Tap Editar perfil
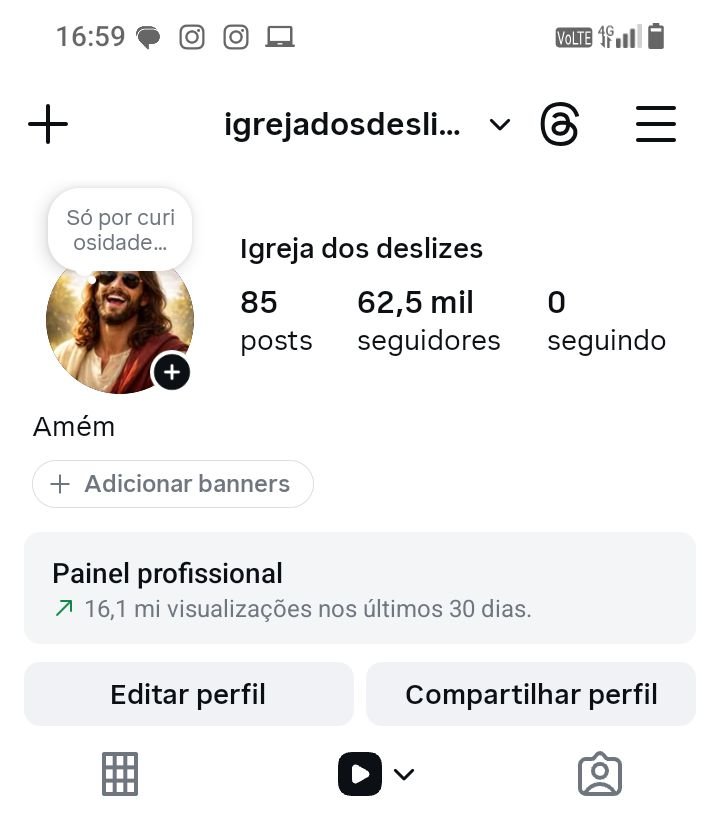 188,694
